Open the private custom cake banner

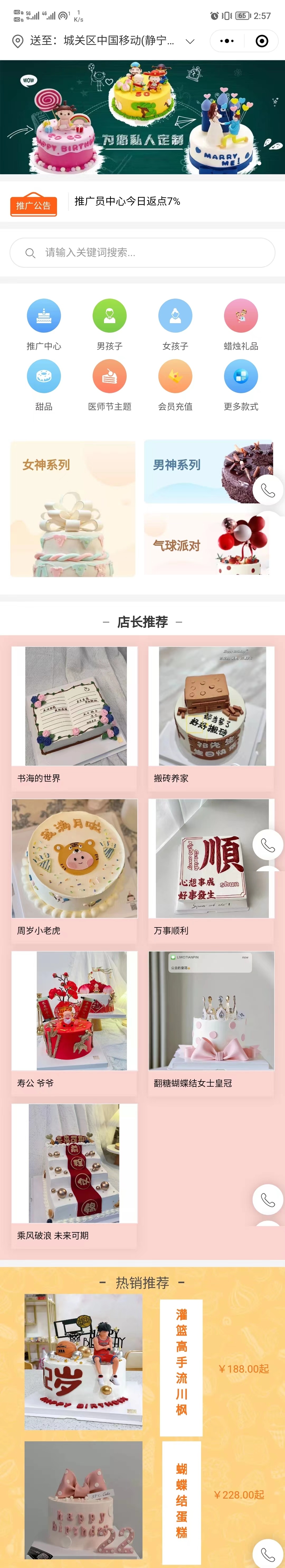pos(142,117)
